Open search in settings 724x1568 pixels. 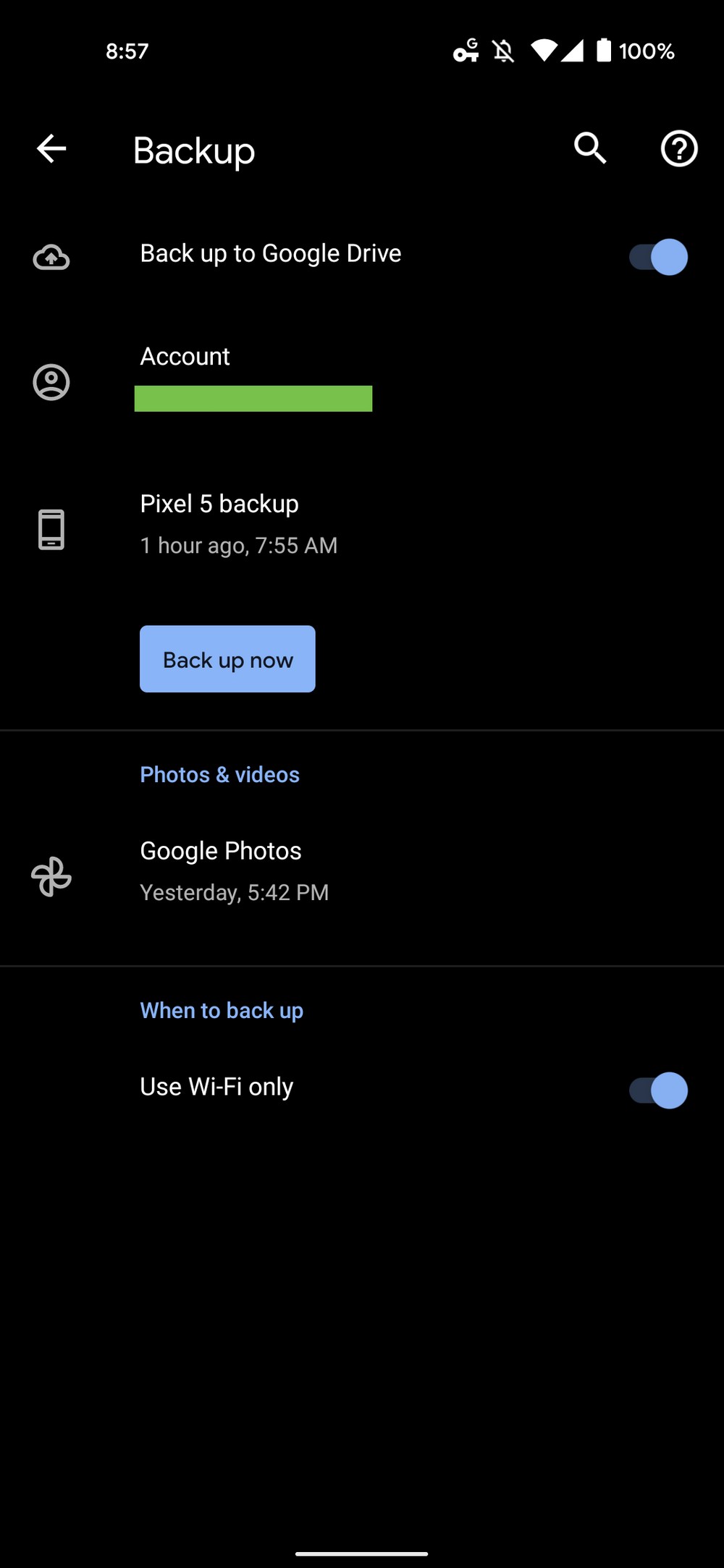[x=590, y=149]
